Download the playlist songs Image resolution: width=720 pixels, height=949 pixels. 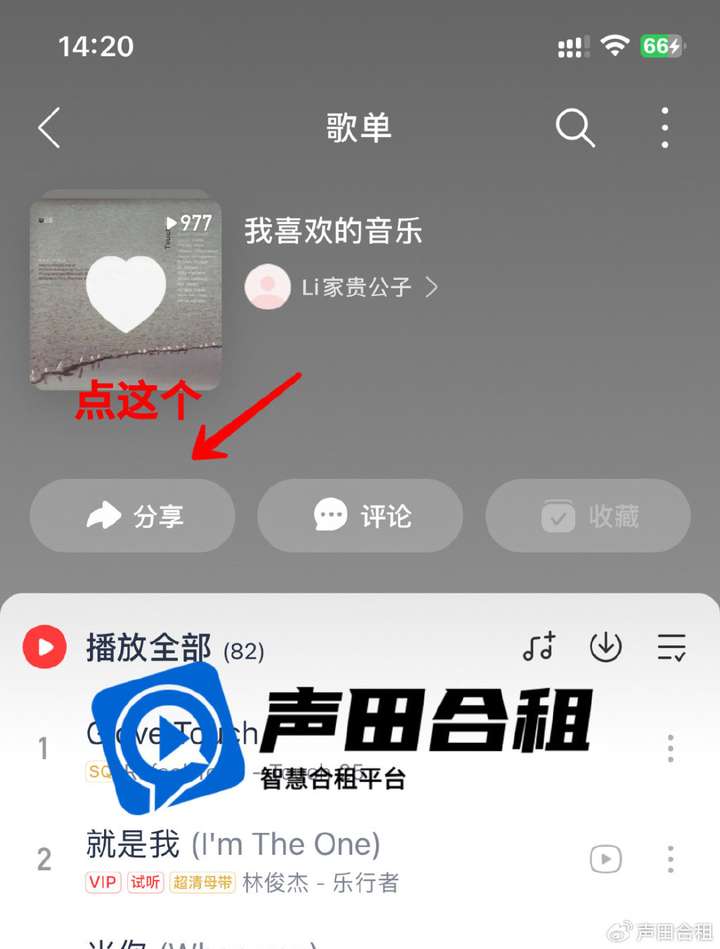[605, 648]
